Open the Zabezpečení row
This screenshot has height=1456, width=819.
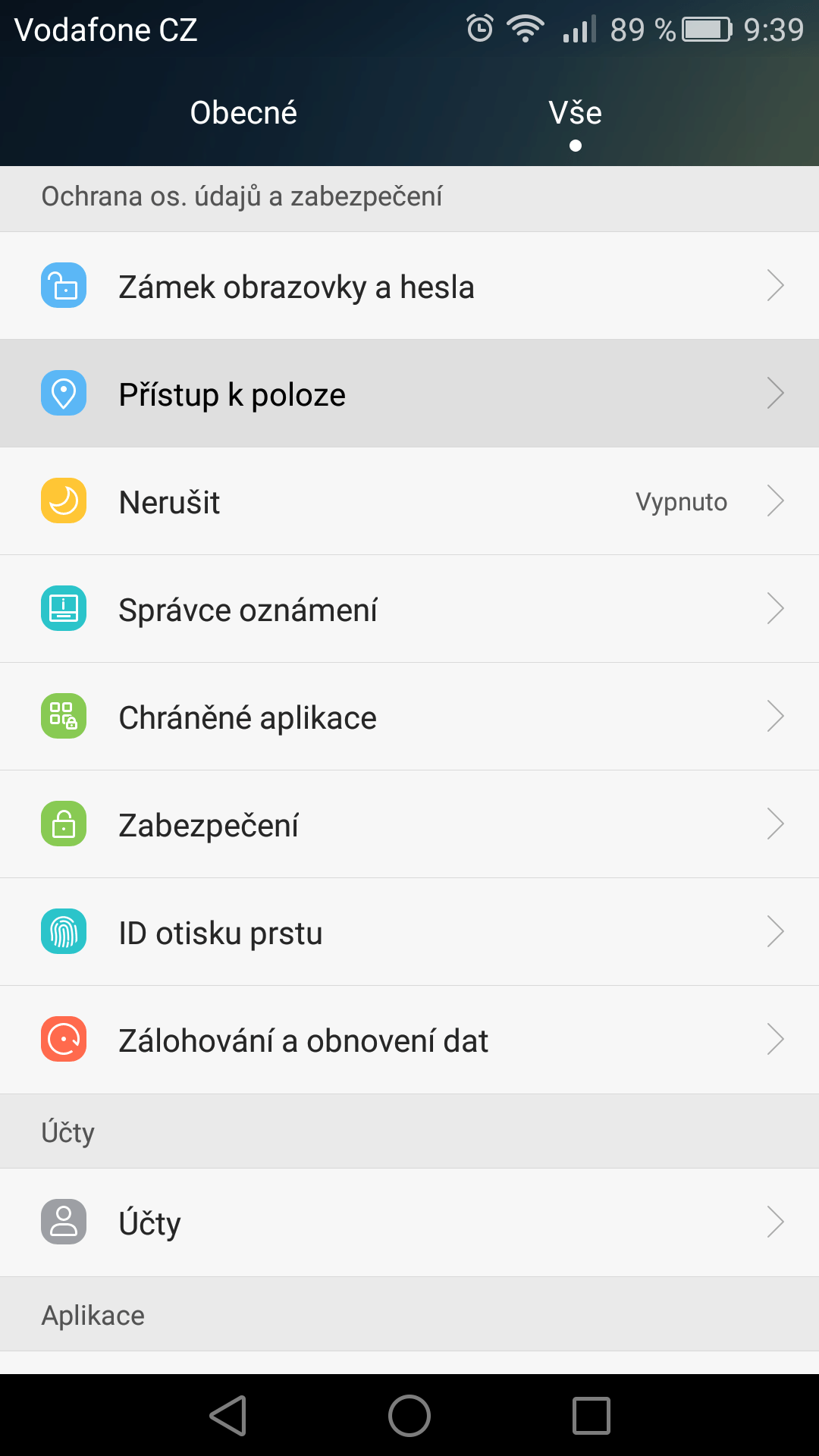[x=409, y=824]
